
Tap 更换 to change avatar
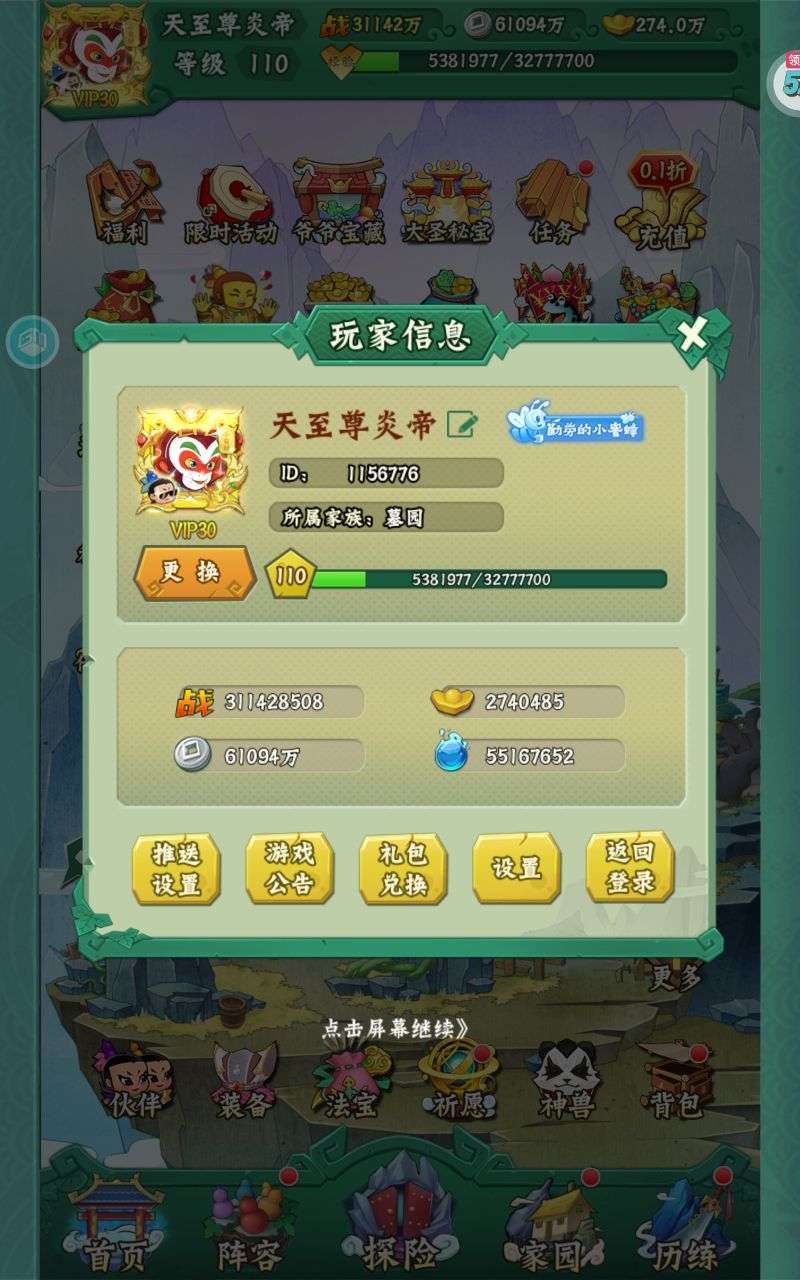point(195,573)
